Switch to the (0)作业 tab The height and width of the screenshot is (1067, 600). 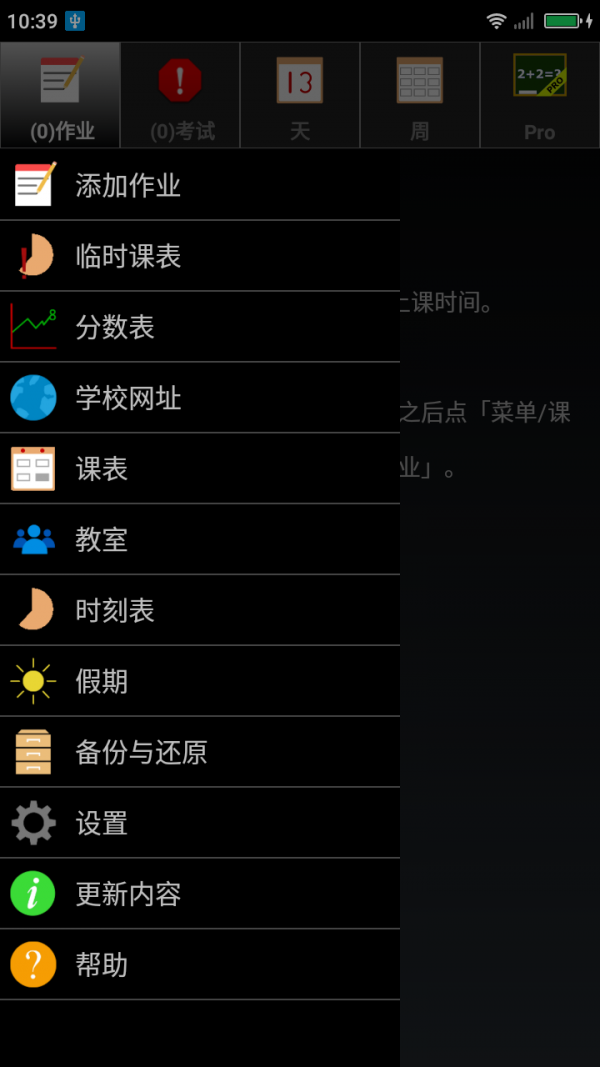click(60, 96)
